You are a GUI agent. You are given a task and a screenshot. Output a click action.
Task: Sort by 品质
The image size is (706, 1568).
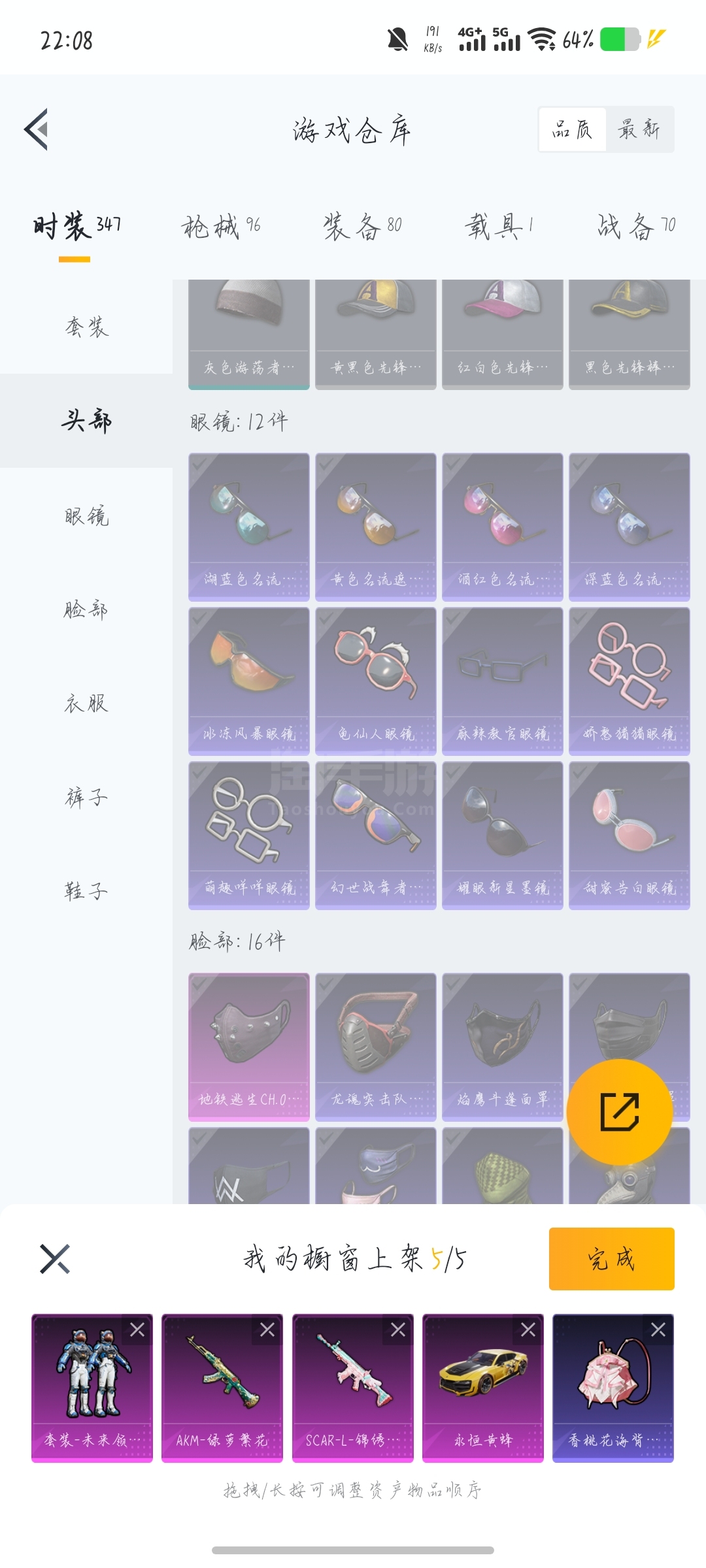click(x=572, y=129)
